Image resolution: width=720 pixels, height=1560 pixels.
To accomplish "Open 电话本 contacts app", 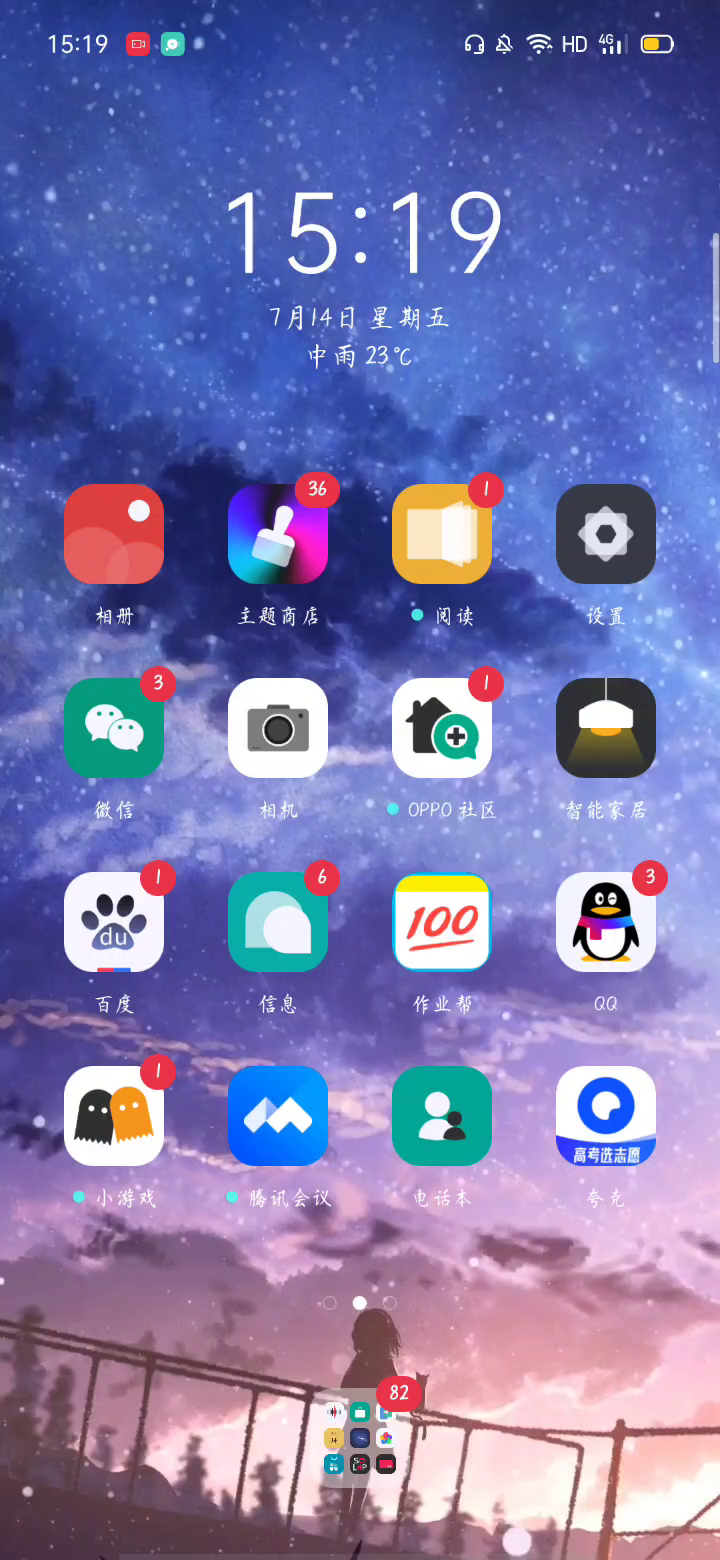I will [442, 1116].
